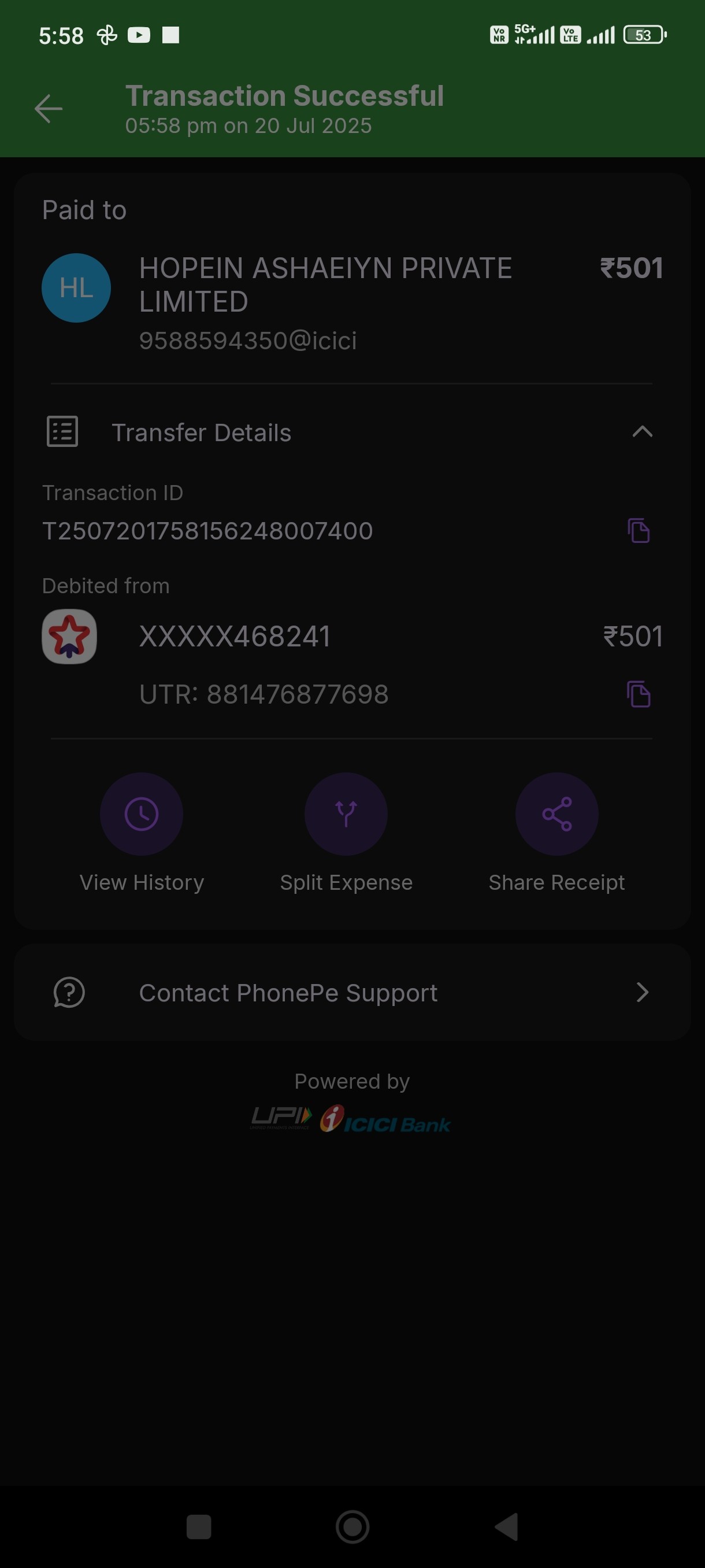Copy the Transaction ID

pos(639,531)
